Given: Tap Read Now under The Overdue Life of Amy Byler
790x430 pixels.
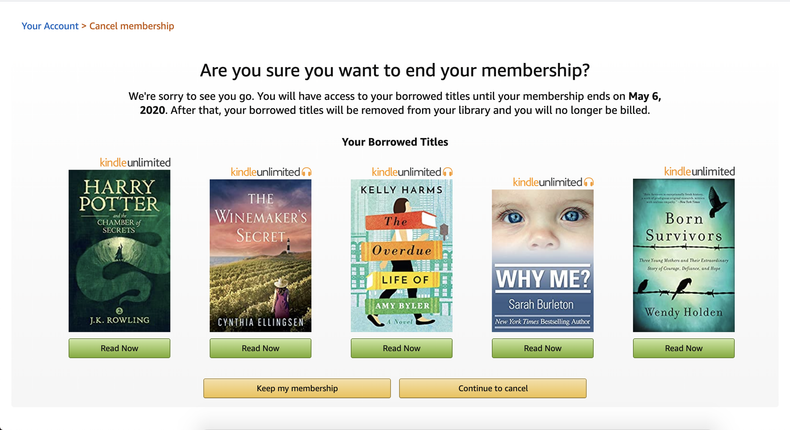Looking at the screenshot, I should coord(401,348).
